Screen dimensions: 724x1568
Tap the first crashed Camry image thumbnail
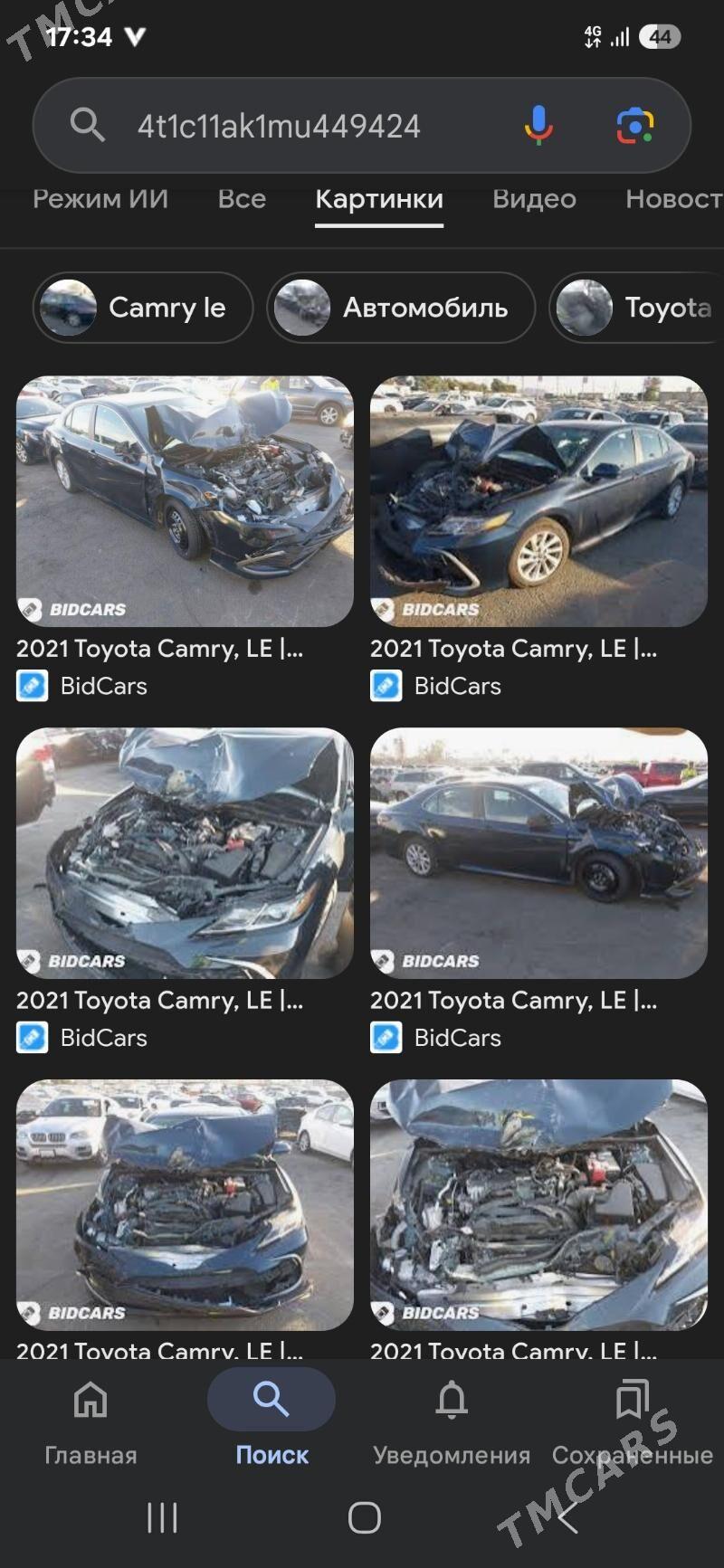(x=184, y=504)
